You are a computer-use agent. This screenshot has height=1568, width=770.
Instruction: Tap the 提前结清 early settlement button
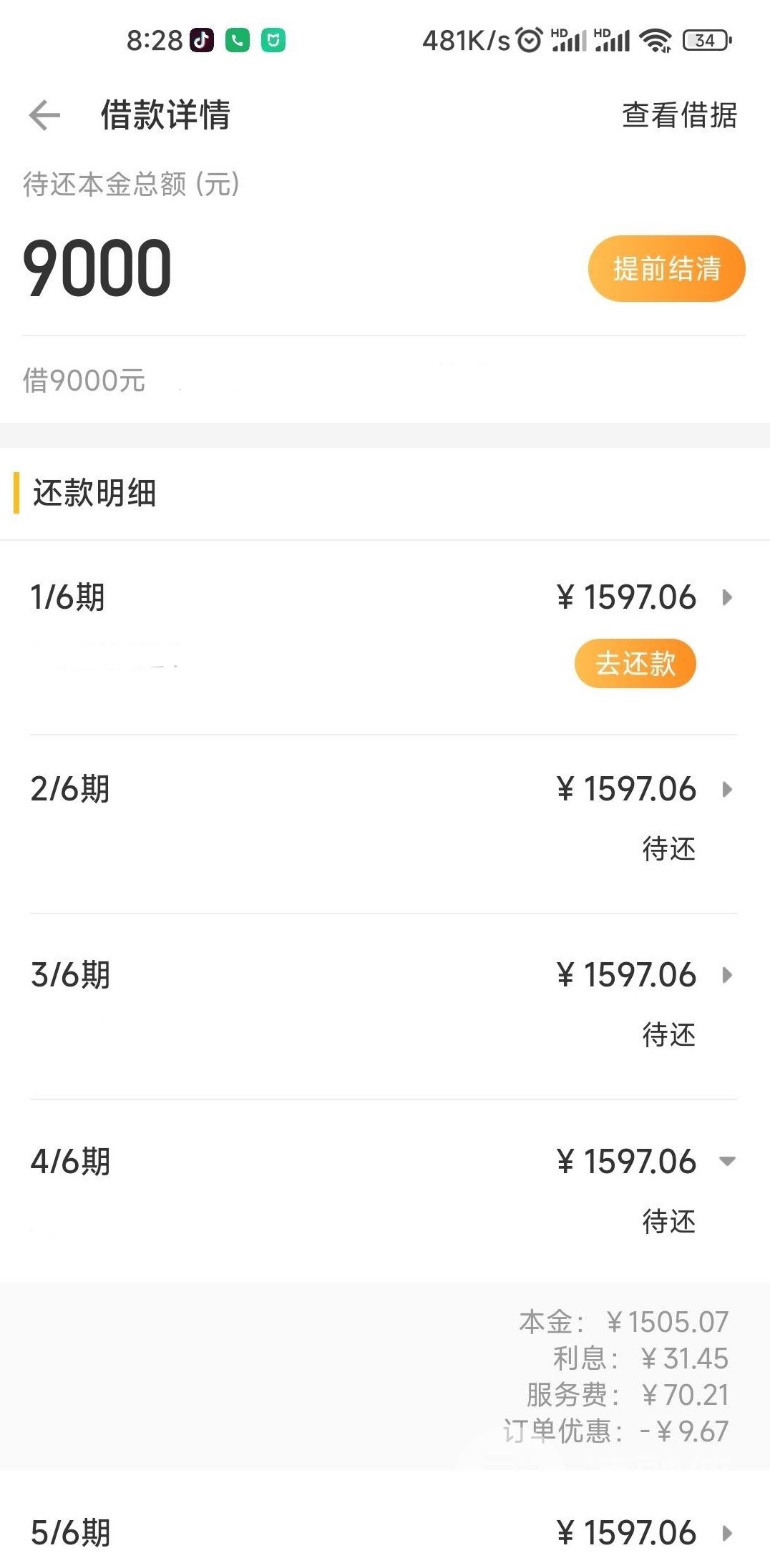tap(666, 268)
